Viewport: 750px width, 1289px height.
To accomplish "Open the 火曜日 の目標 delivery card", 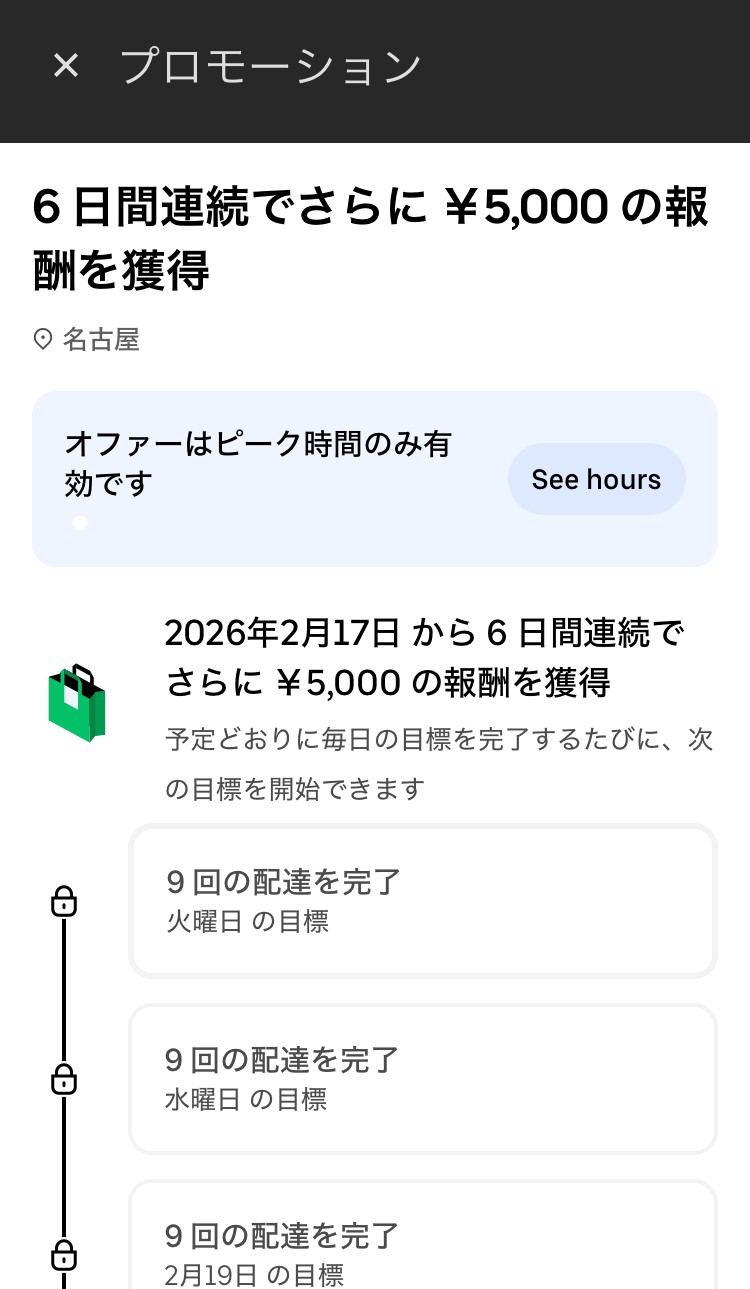I will [422, 900].
